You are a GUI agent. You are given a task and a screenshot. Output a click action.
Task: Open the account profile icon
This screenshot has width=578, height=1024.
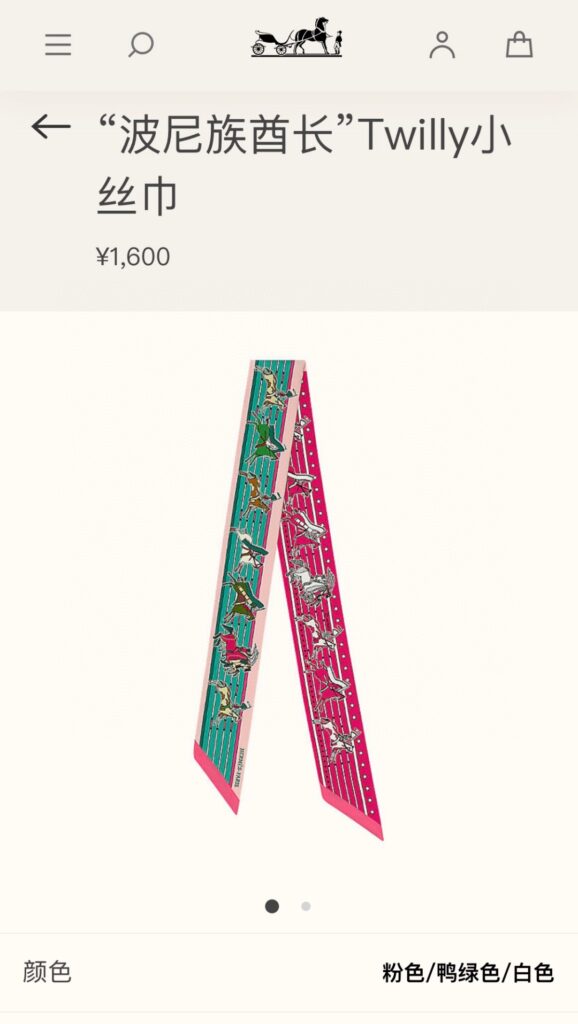[442, 45]
